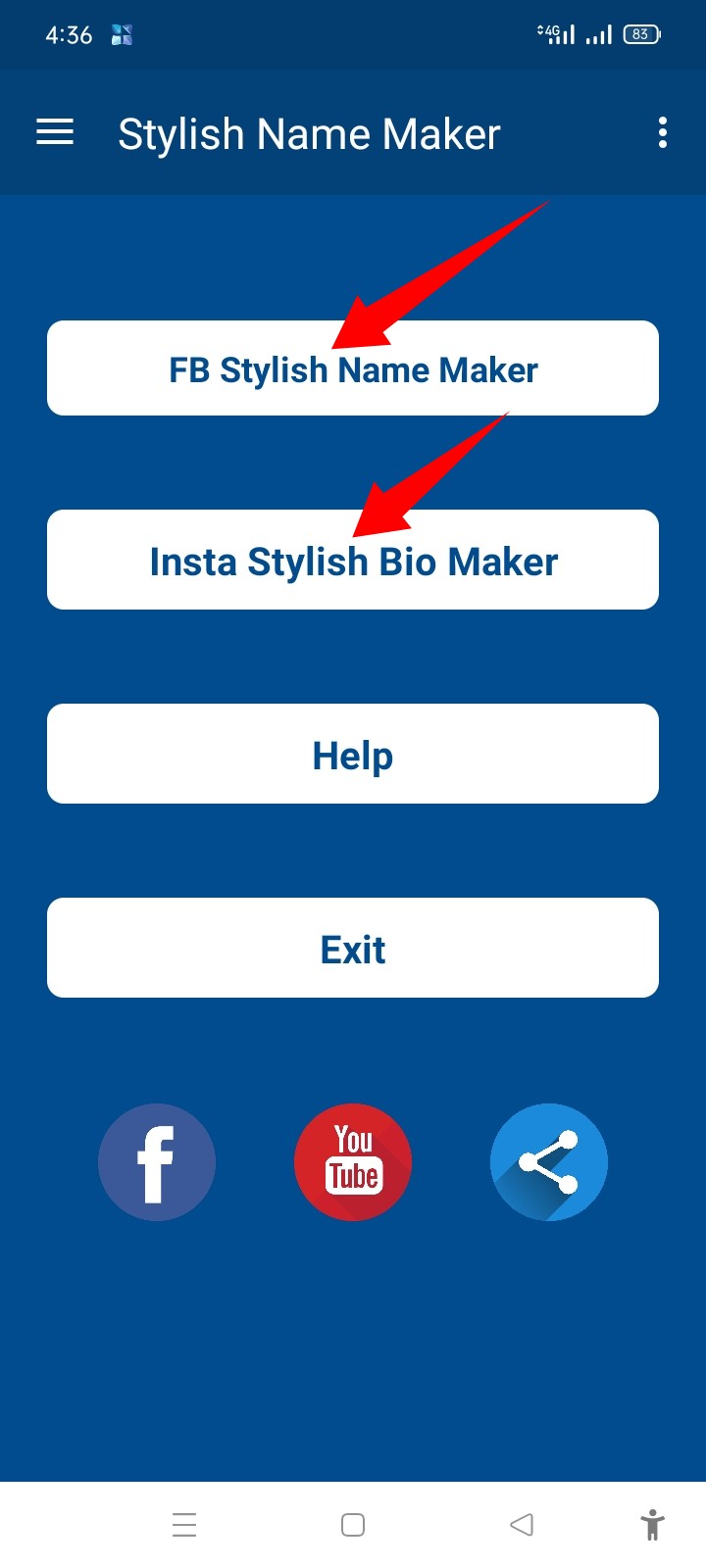
Task: Open FB Stylish Name Maker
Action: tap(353, 369)
